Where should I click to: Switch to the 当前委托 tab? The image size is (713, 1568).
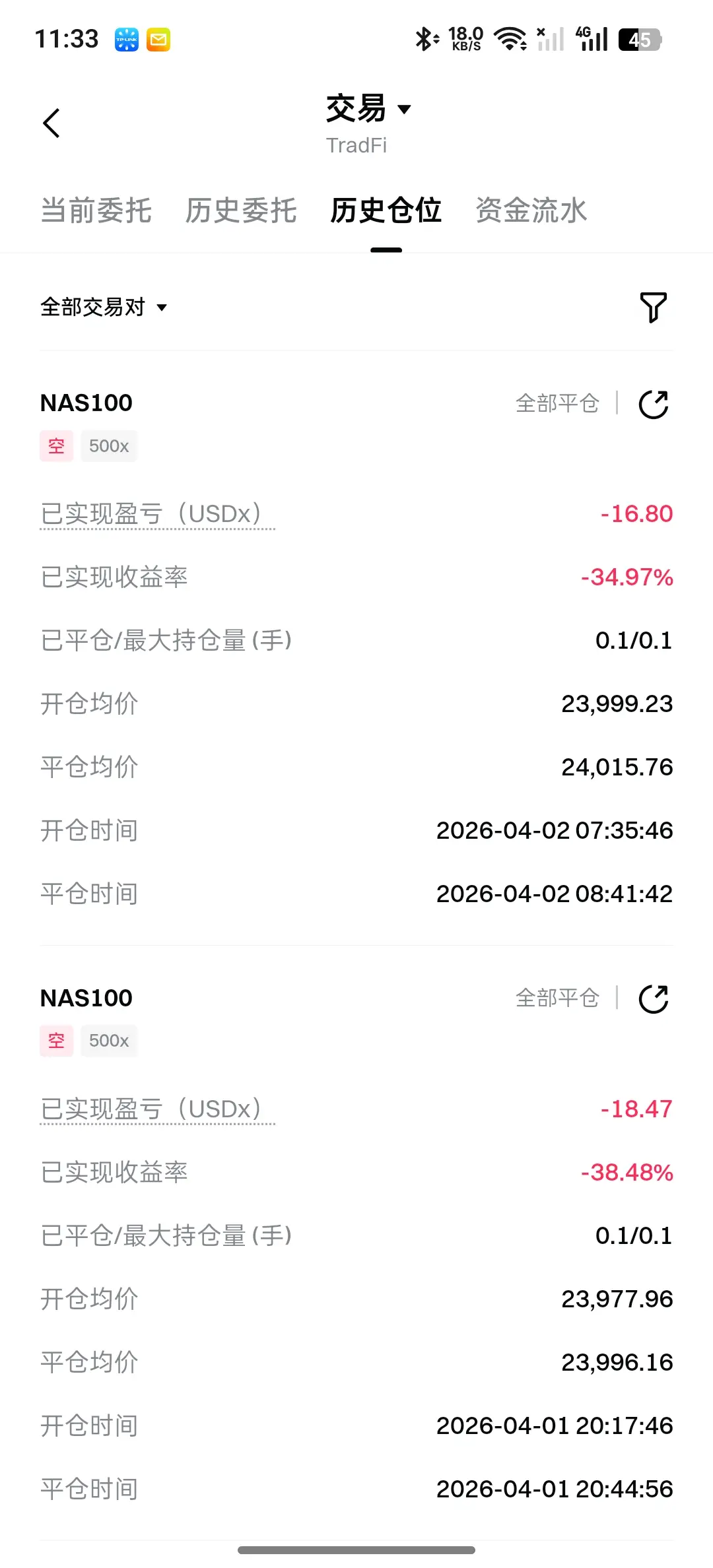point(96,211)
